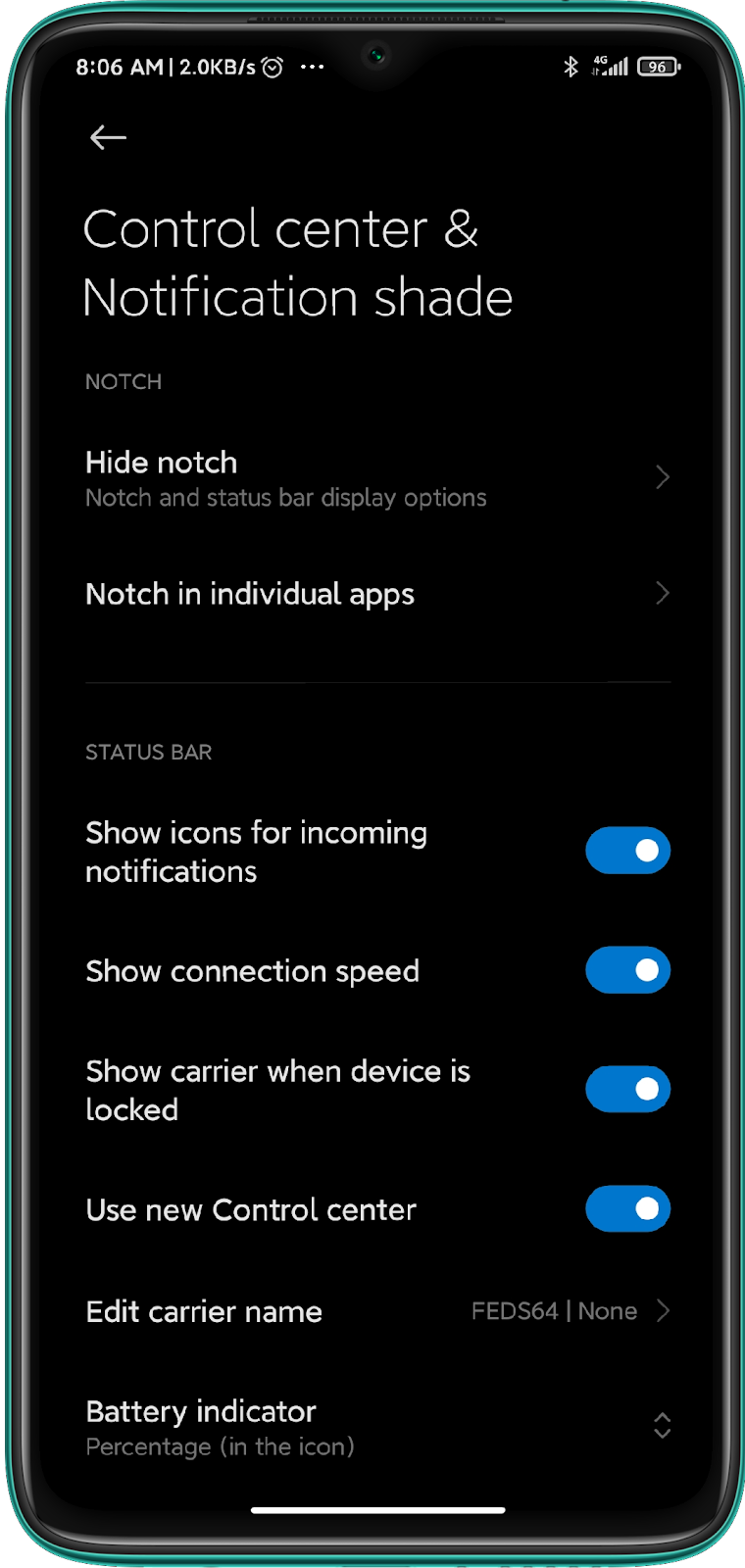
Task: Disable Show connection speed
Action: click(627, 970)
